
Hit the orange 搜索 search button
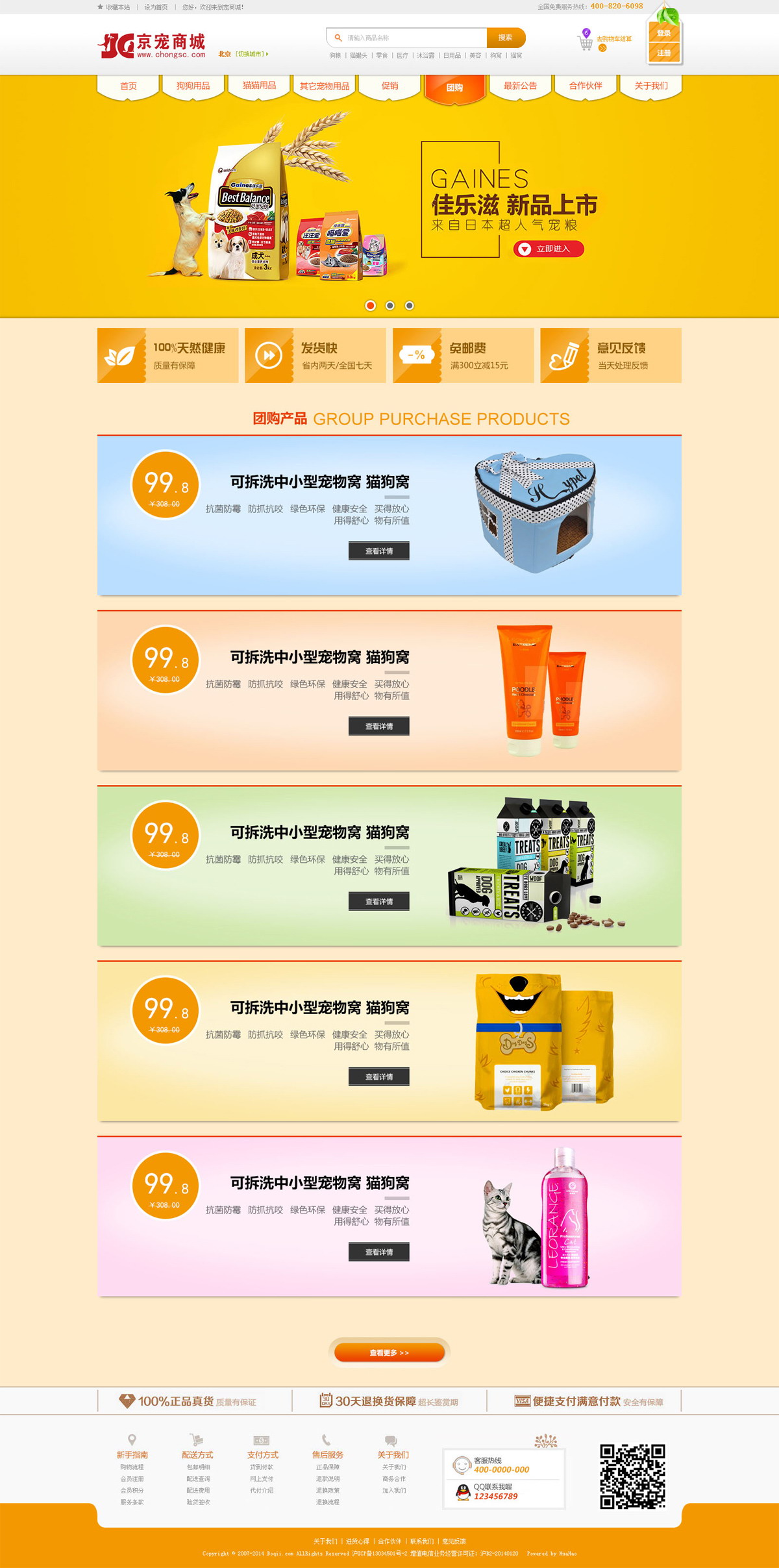pyautogui.click(x=506, y=38)
